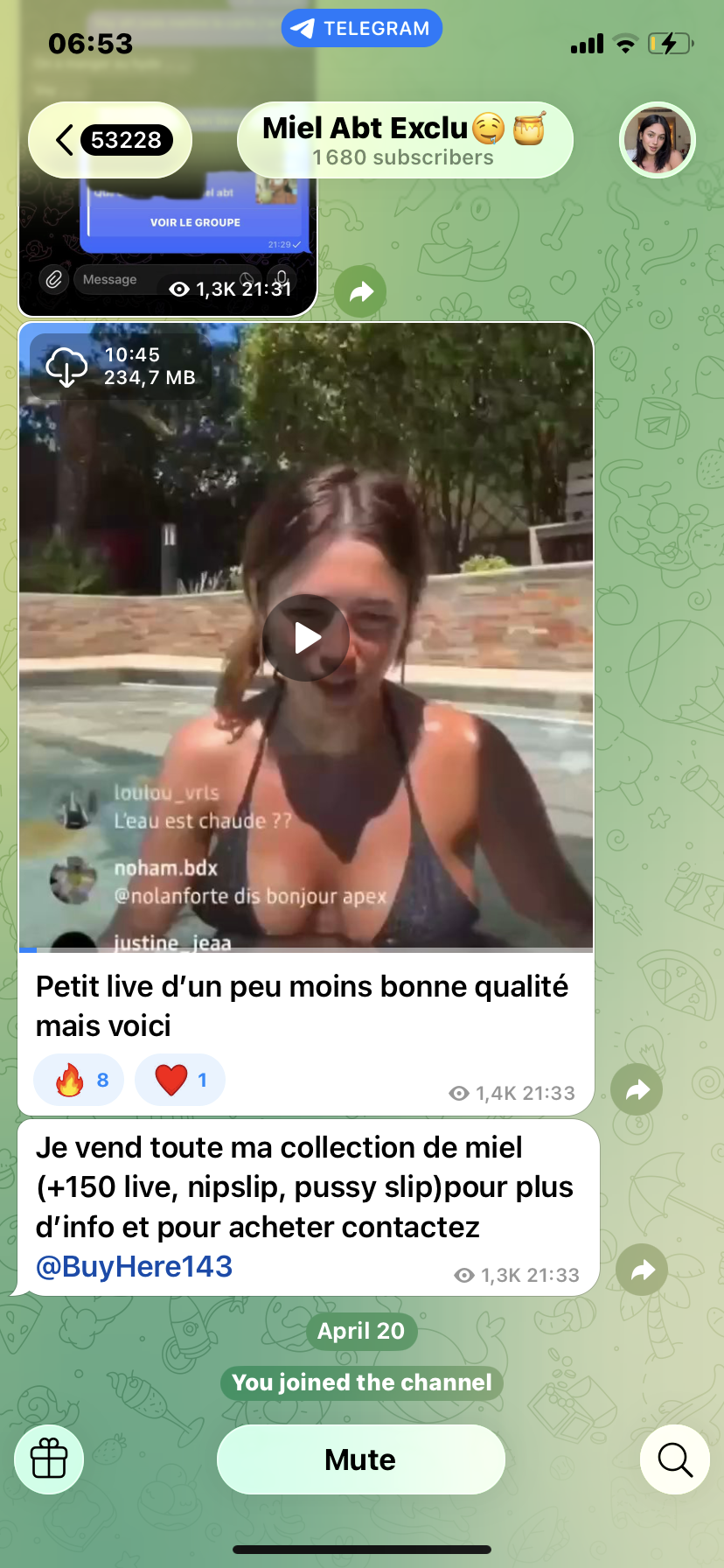
Task: Open the gift button
Action: click(49, 1459)
